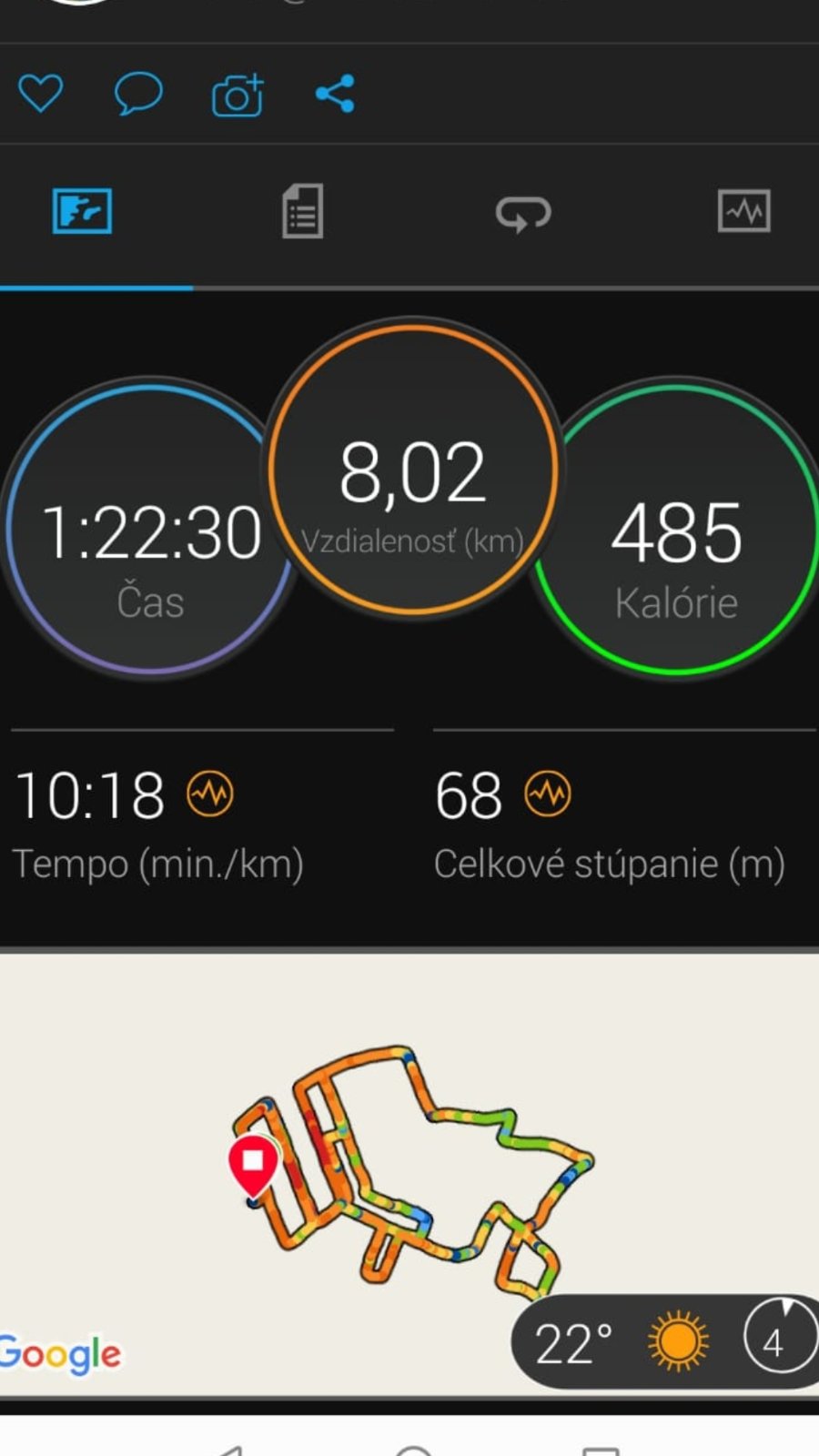819x1456 pixels.
Task: Open the comments bubble
Action: [x=138, y=94]
